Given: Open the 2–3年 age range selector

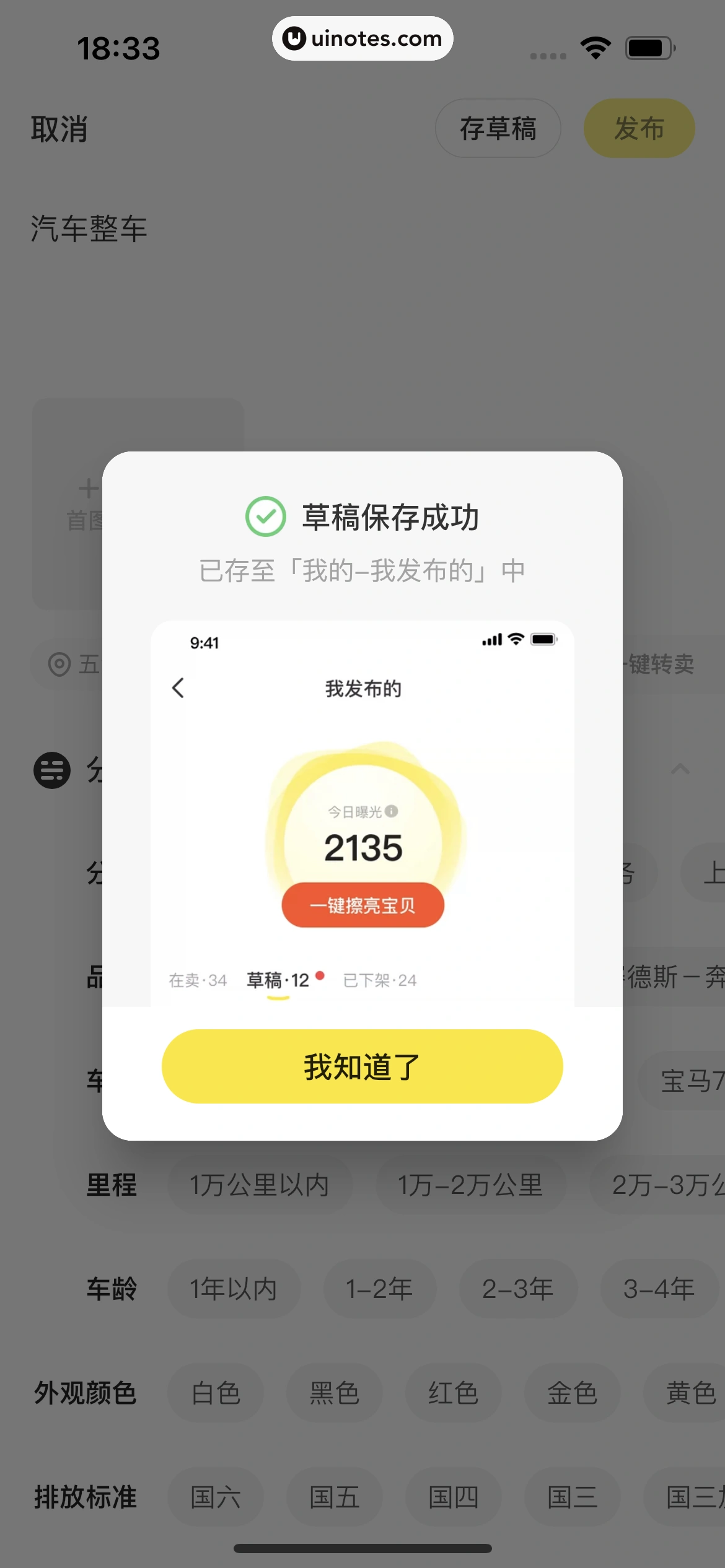Looking at the screenshot, I should (x=518, y=1289).
